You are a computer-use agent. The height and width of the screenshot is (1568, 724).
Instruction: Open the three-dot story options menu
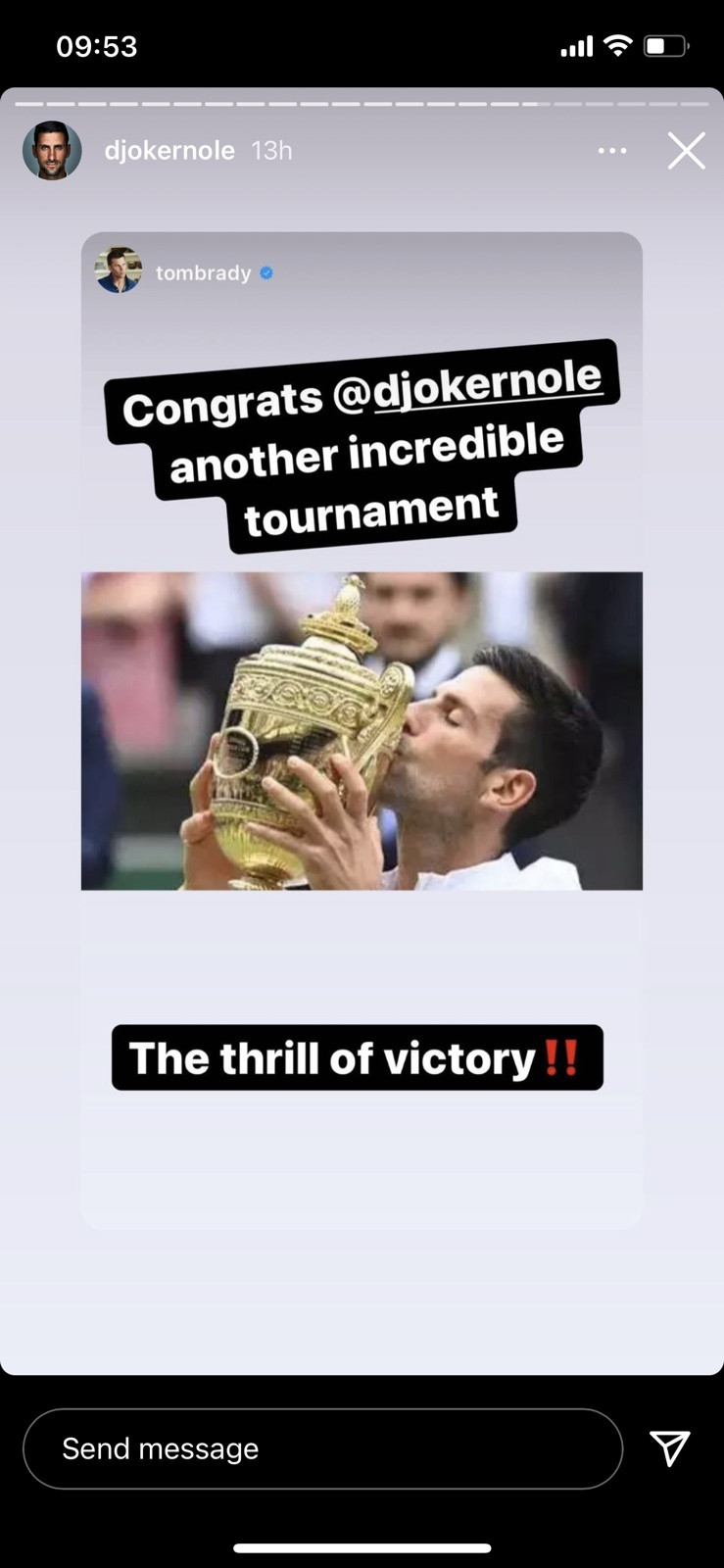tap(612, 151)
